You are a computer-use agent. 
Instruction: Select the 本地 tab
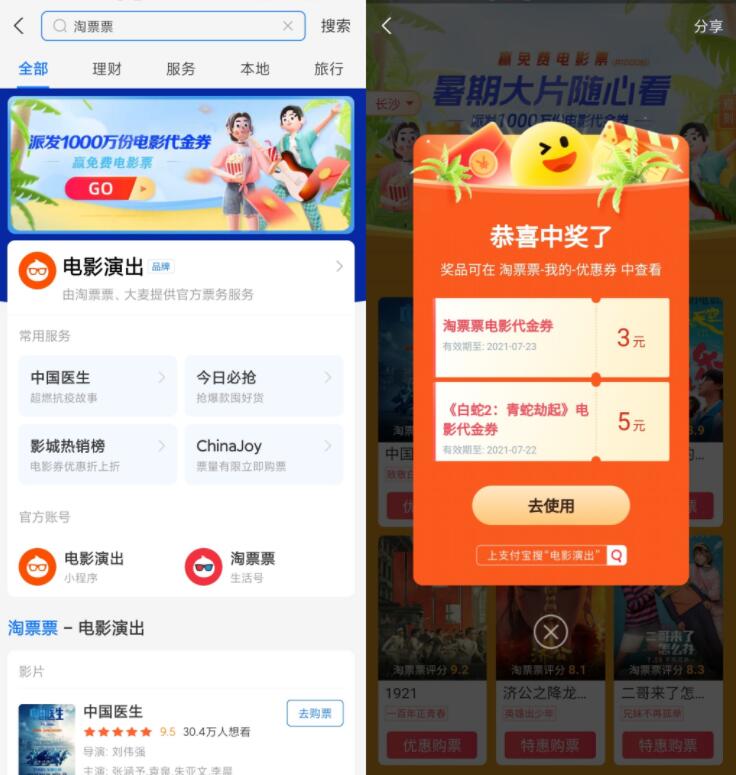click(x=255, y=69)
